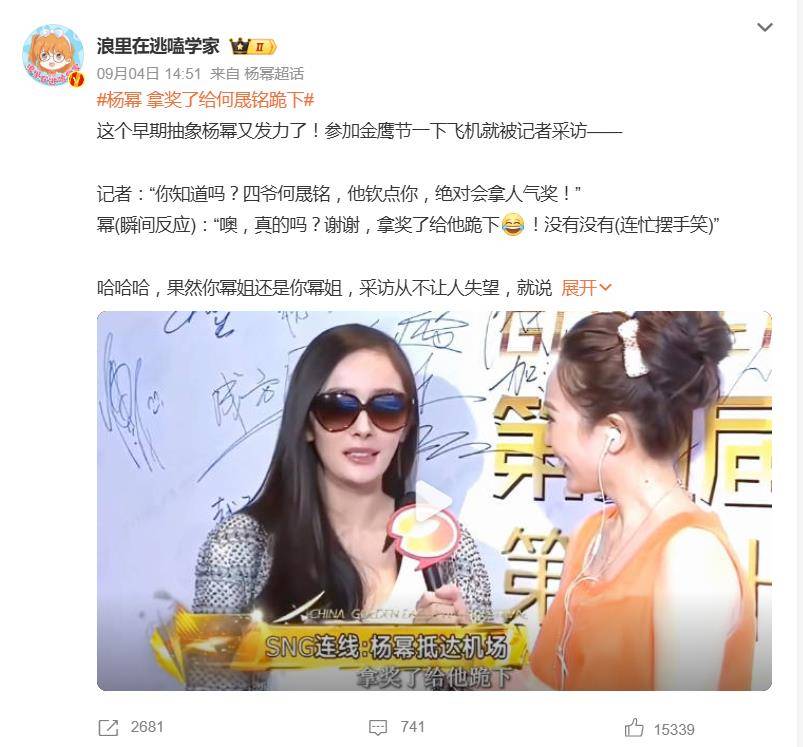Like this post with 15339 likes
803x747 pixels.
(659, 729)
